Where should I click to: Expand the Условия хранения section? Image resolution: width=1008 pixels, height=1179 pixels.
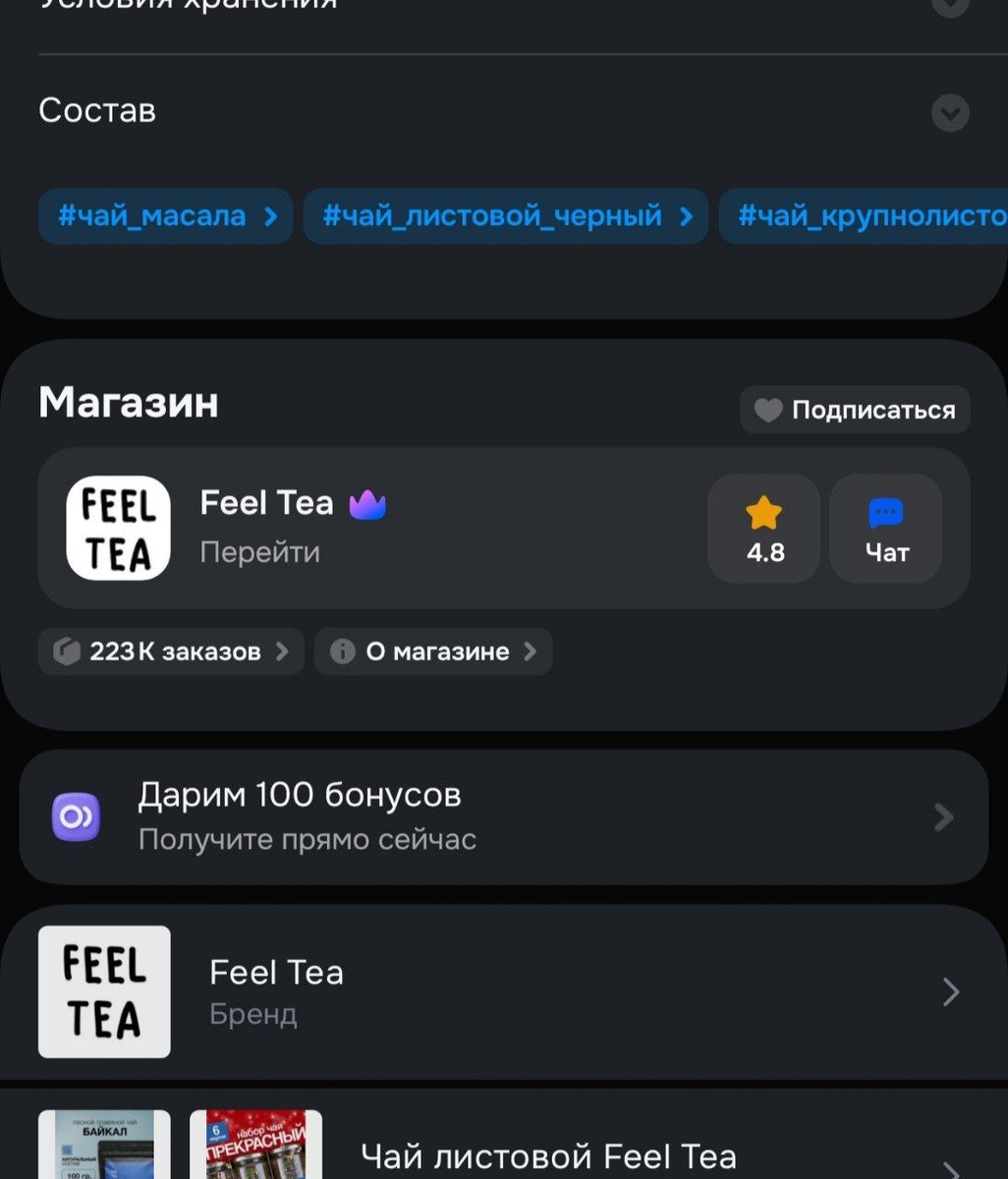pyautogui.click(x=949, y=8)
